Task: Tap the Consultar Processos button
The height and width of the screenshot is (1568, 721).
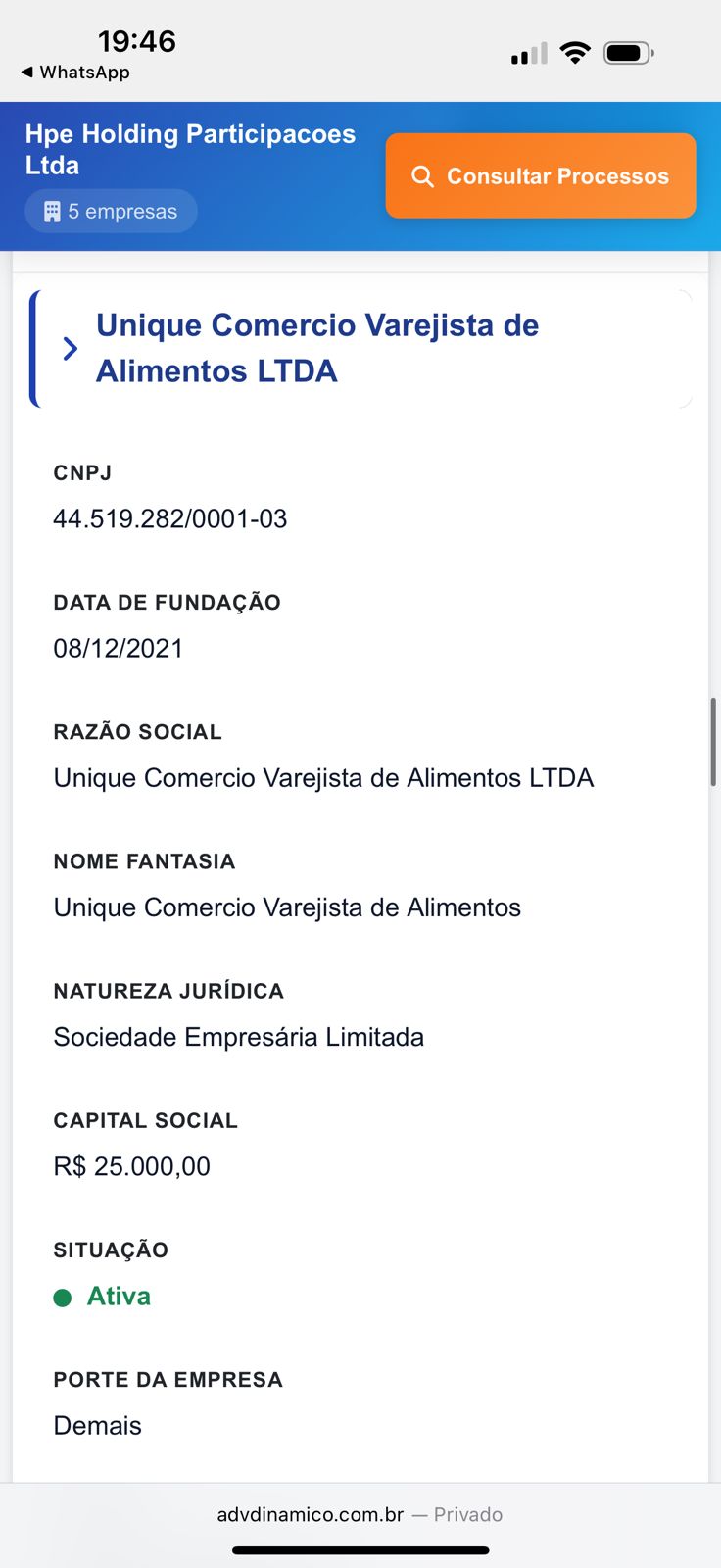Action: [x=541, y=176]
